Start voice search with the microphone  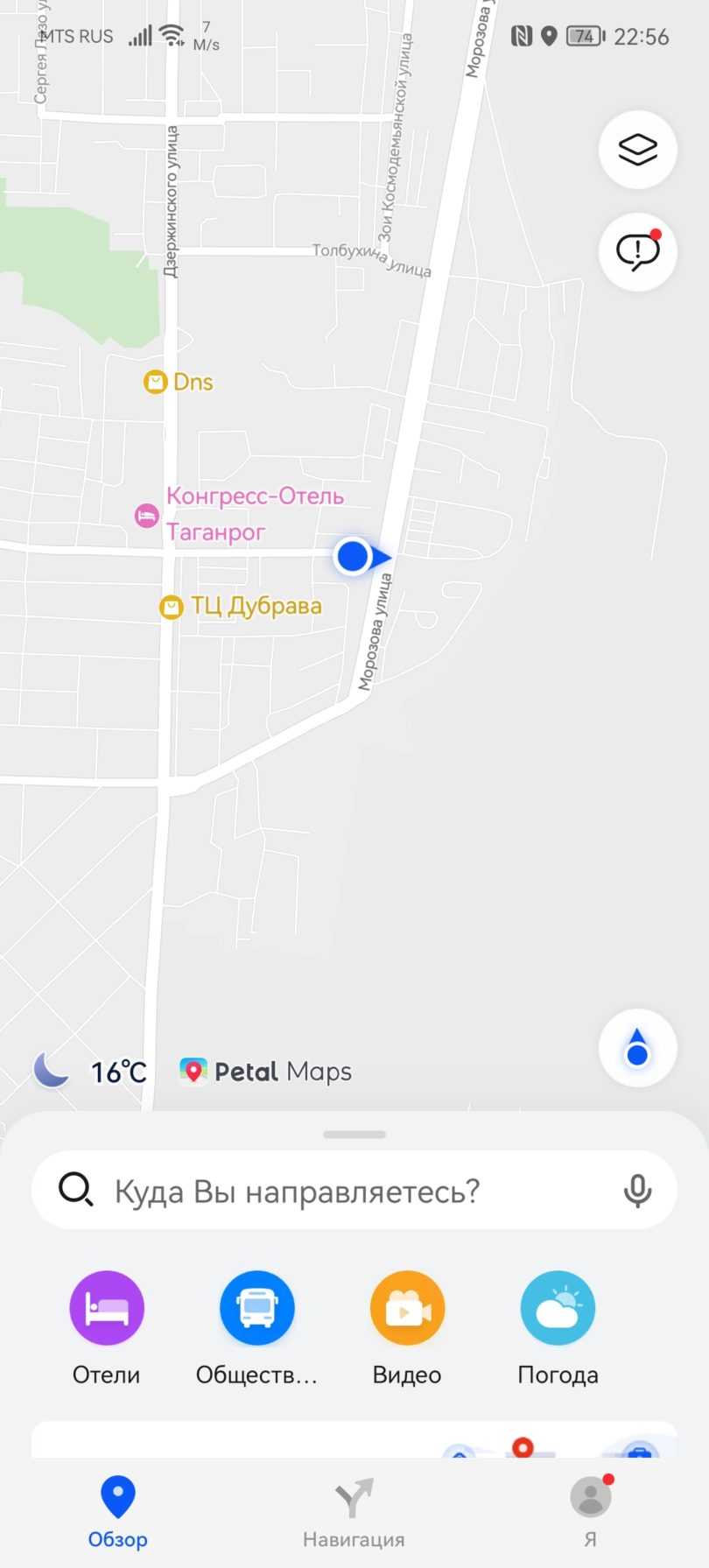coord(637,1191)
